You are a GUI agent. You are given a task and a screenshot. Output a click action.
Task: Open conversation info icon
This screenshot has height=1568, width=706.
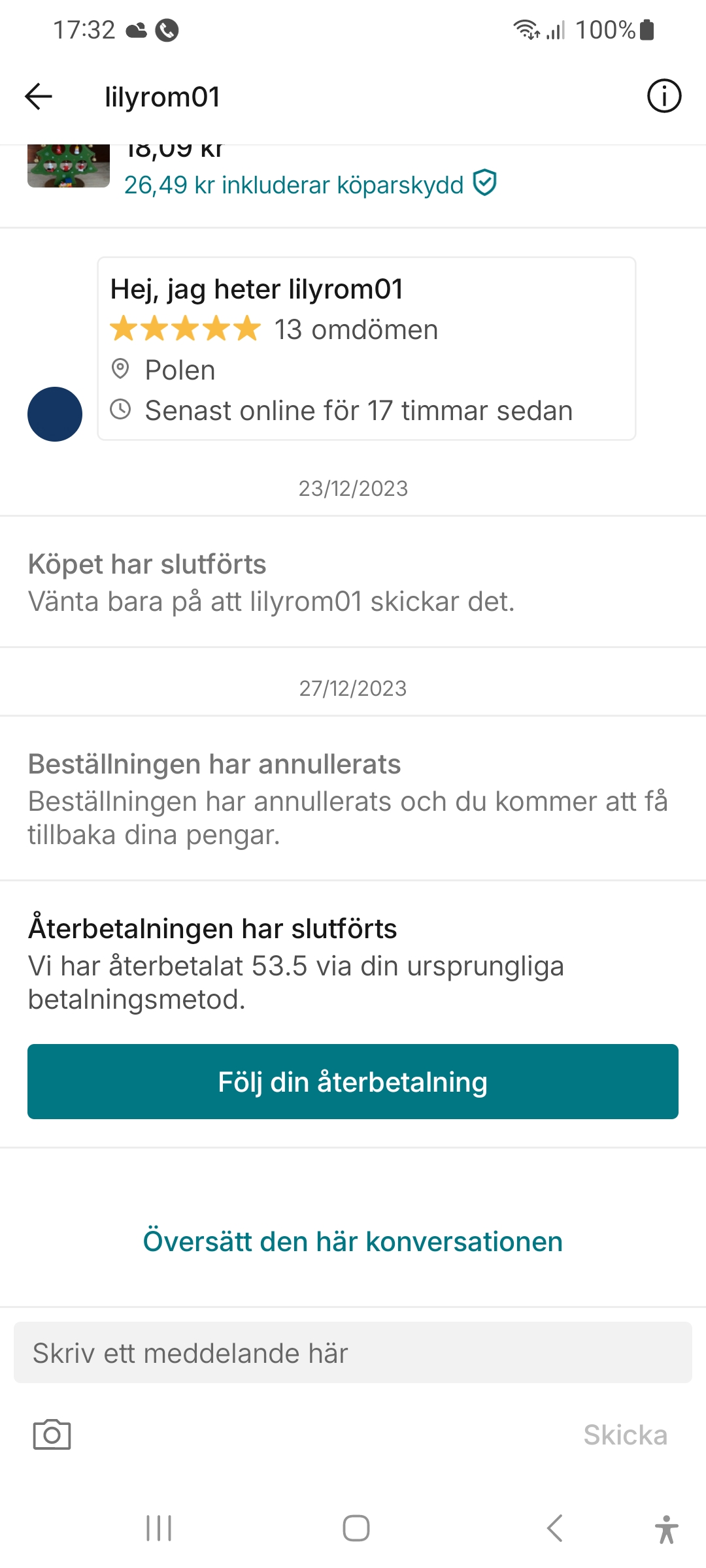tap(664, 96)
